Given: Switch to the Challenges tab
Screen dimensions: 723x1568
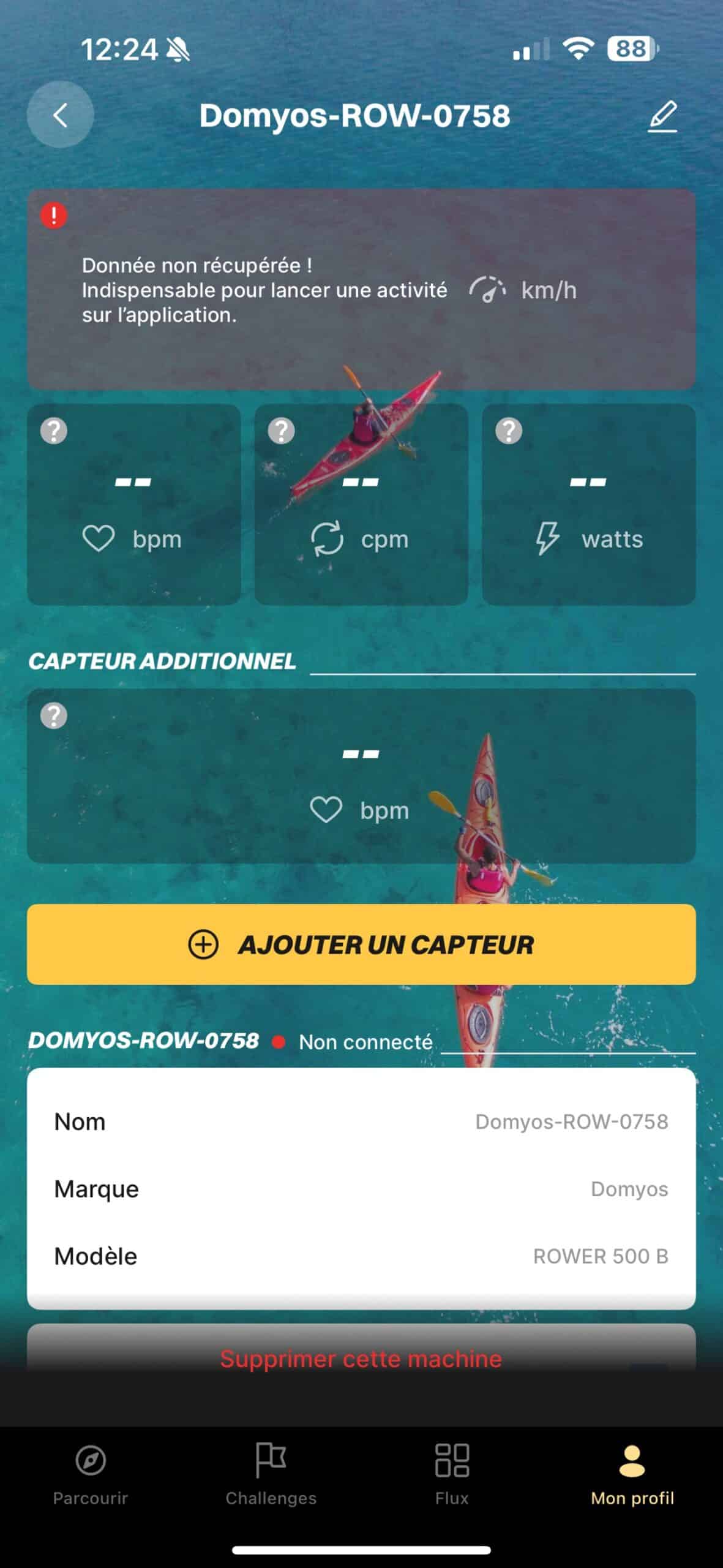Looking at the screenshot, I should (271, 1476).
